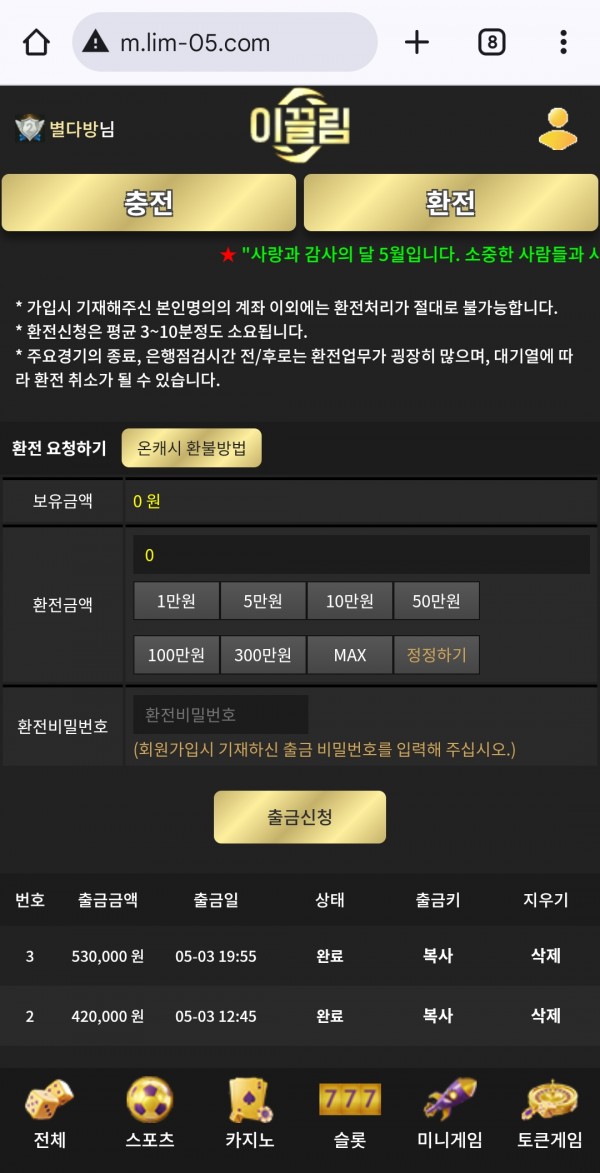600x1173 pixels.
Task: Open the browser overflow menu
Action: (563, 43)
